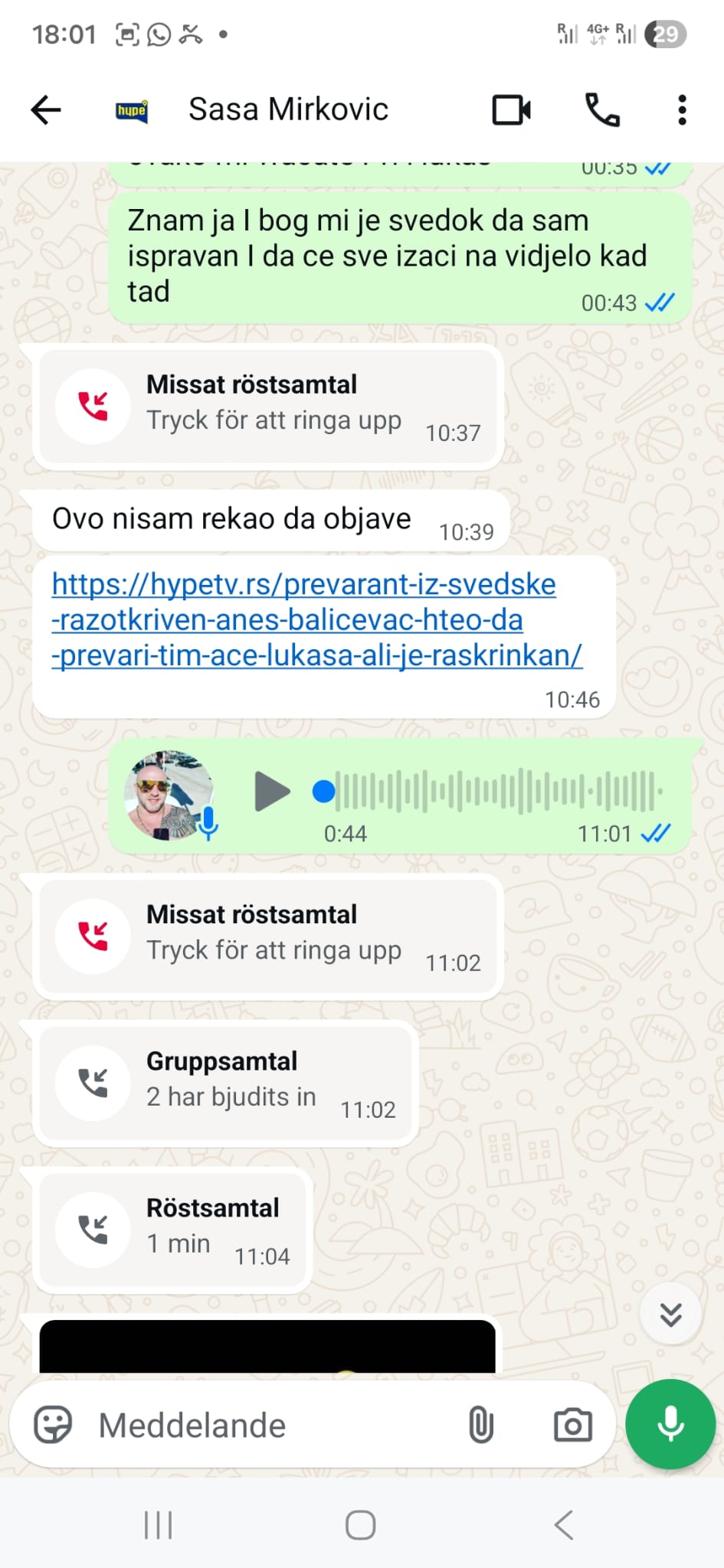Tap the system home button

(x=360, y=1525)
